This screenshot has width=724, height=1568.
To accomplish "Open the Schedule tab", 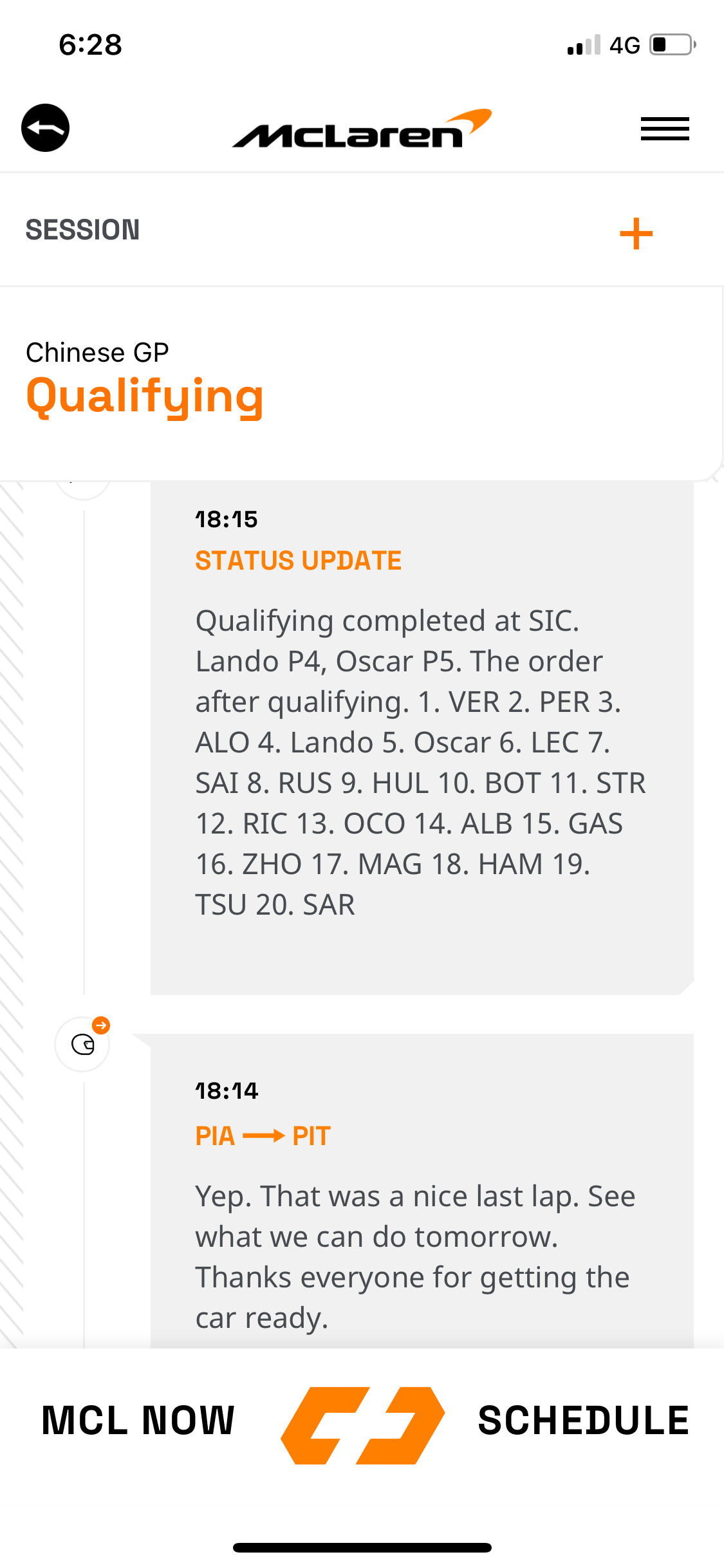I will pos(583,1421).
